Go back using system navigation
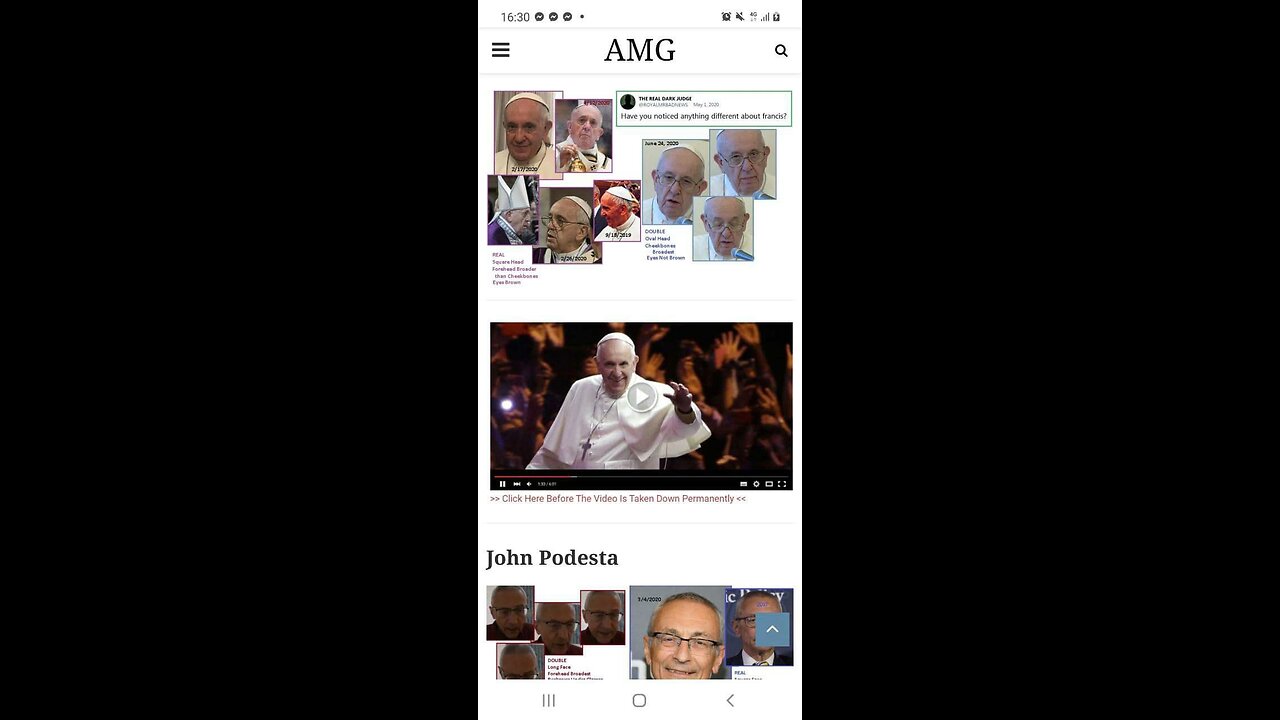 [730, 700]
